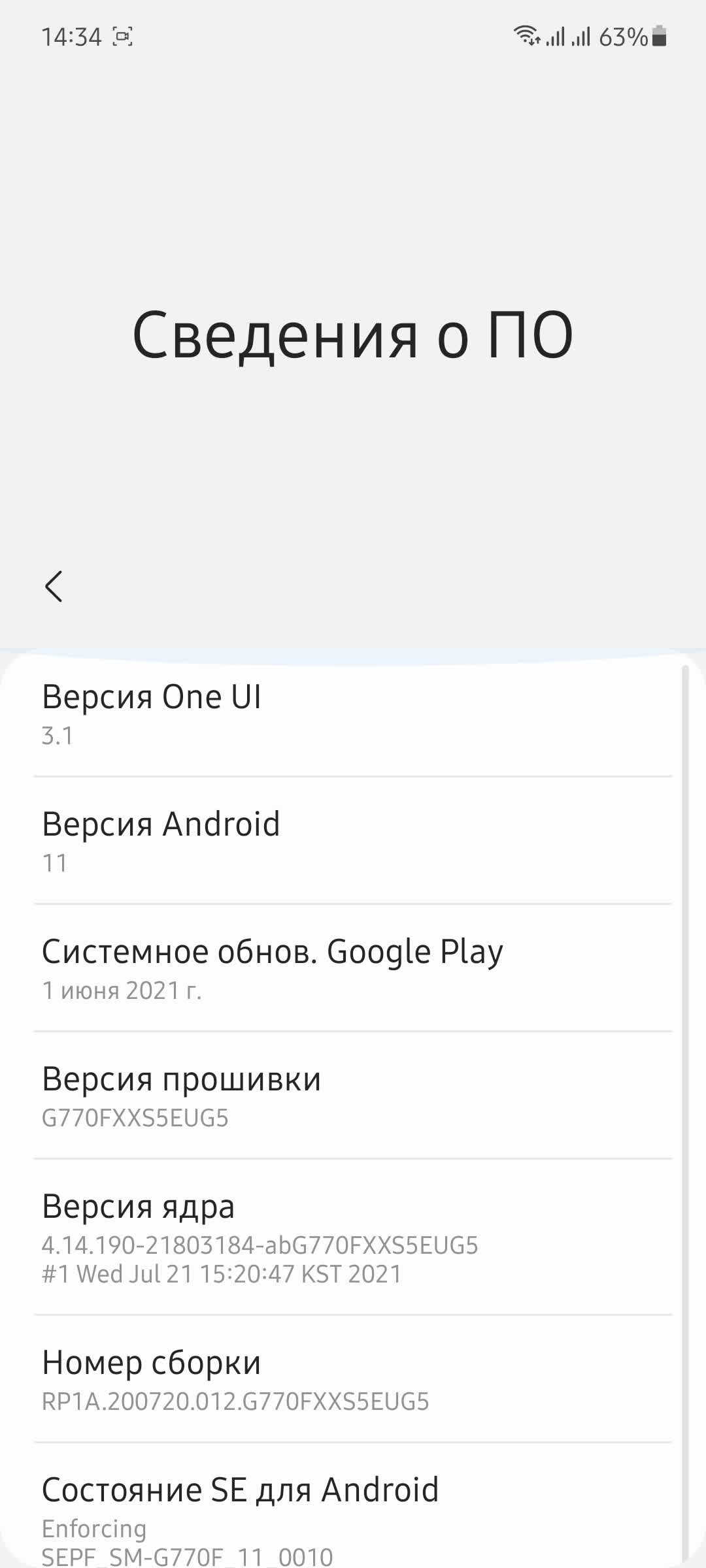
Task: Tap the Версия Android row
Action: click(353, 841)
